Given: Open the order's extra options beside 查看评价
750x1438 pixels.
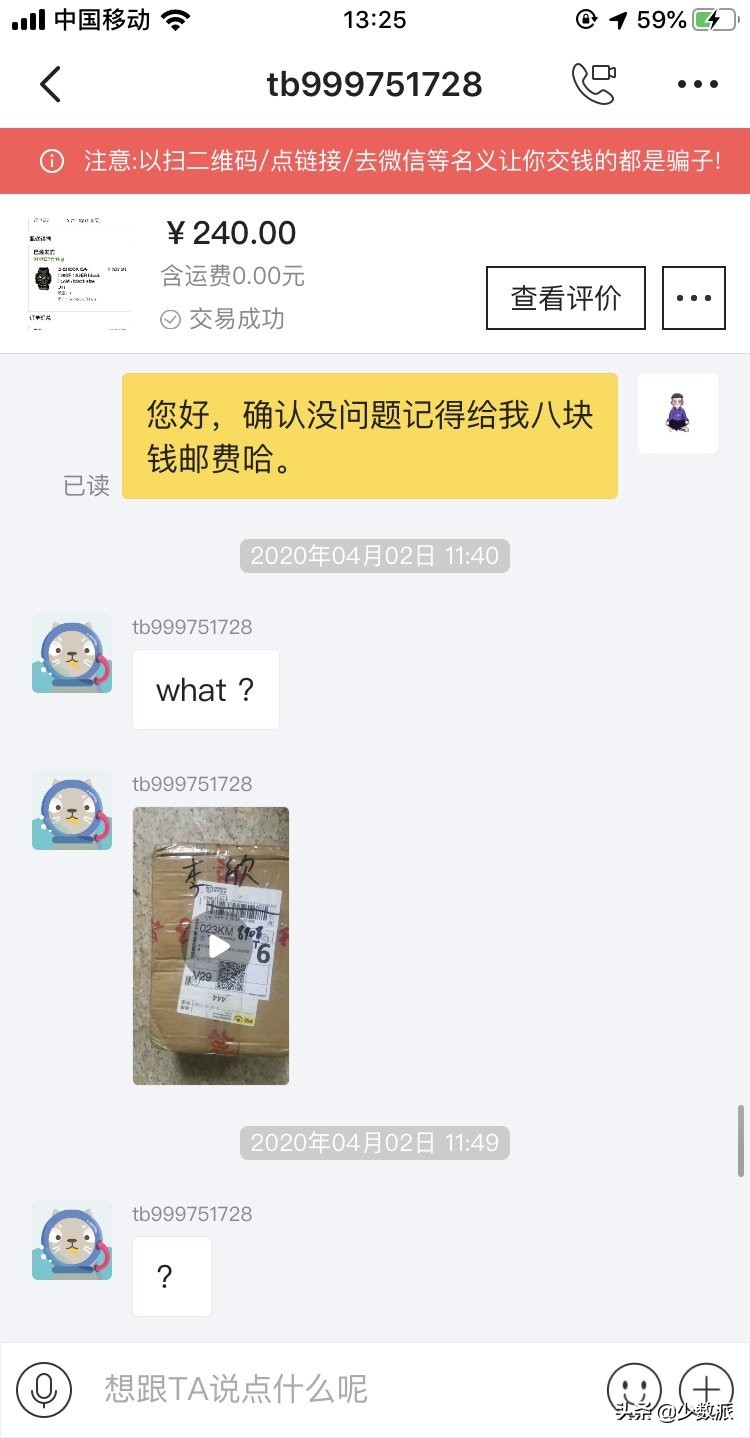Looking at the screenshot, I should coord(694,296).
